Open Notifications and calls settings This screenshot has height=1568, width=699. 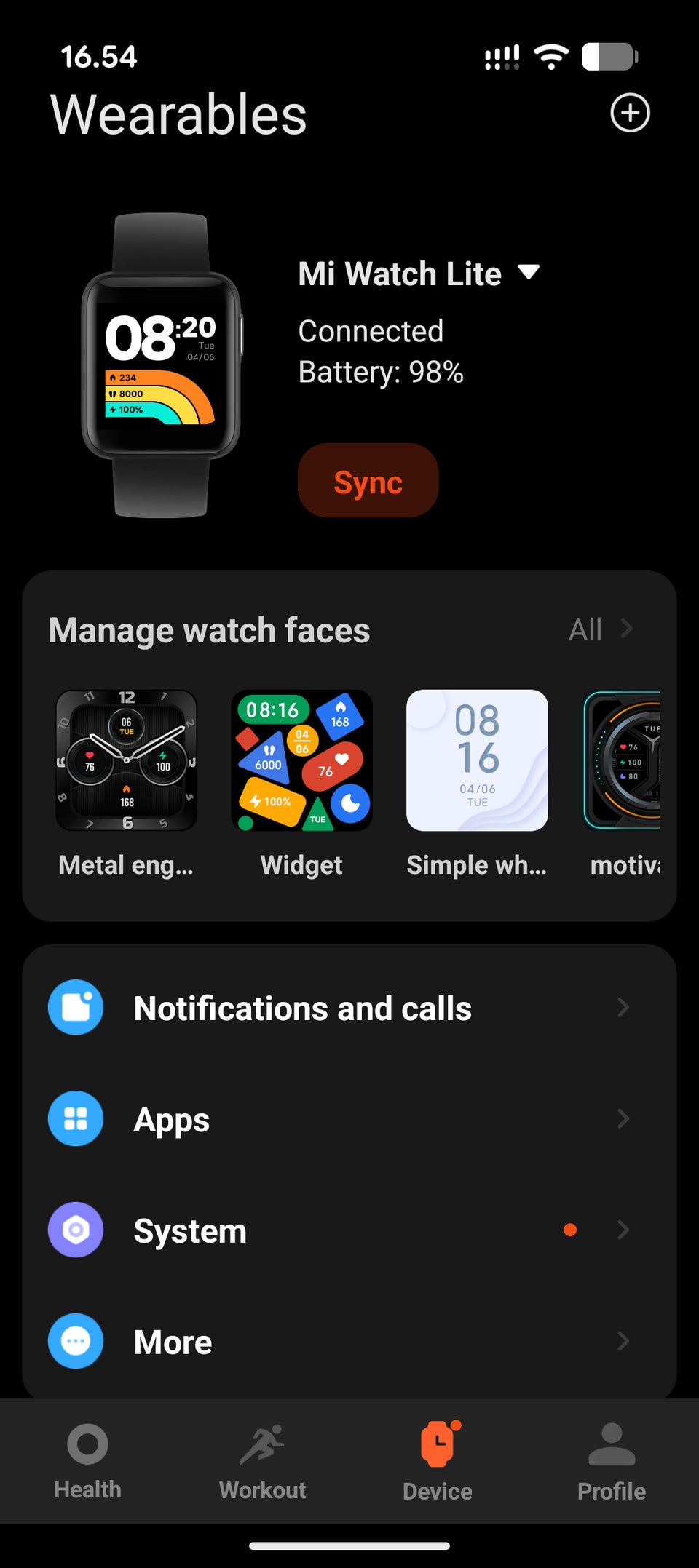click(349, 1008)
